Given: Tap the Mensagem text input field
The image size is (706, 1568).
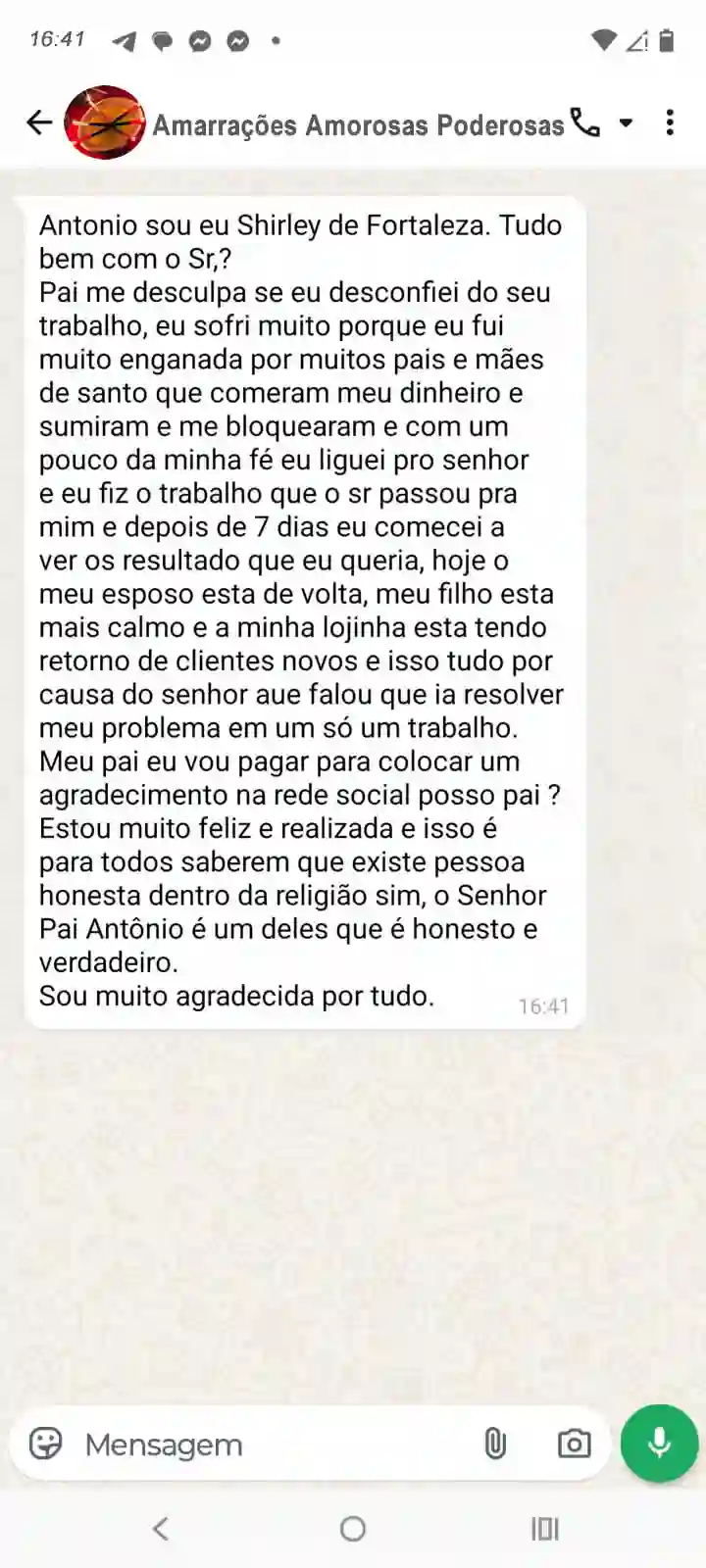Looking at the screenshot, I should tap(245, 1444).
